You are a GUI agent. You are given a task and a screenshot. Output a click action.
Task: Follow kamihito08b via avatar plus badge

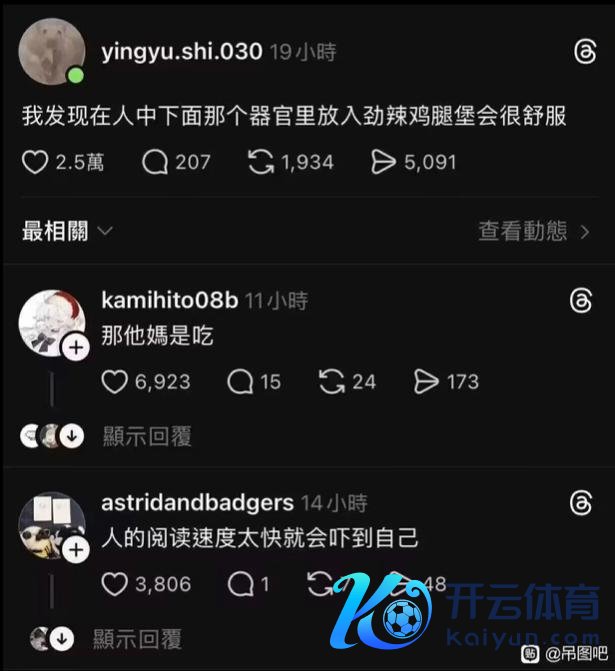point(76,347)
